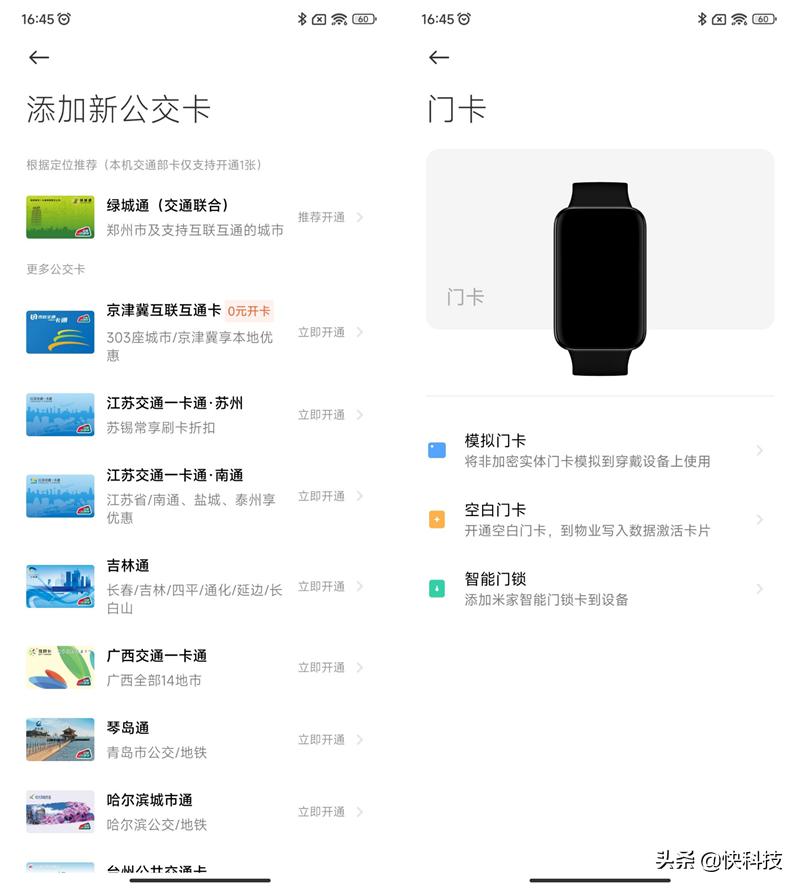This screenshot has width=800, height=888.
Task: Tap the blue 模拟门卡 feature icon
Action: [436, 450]
